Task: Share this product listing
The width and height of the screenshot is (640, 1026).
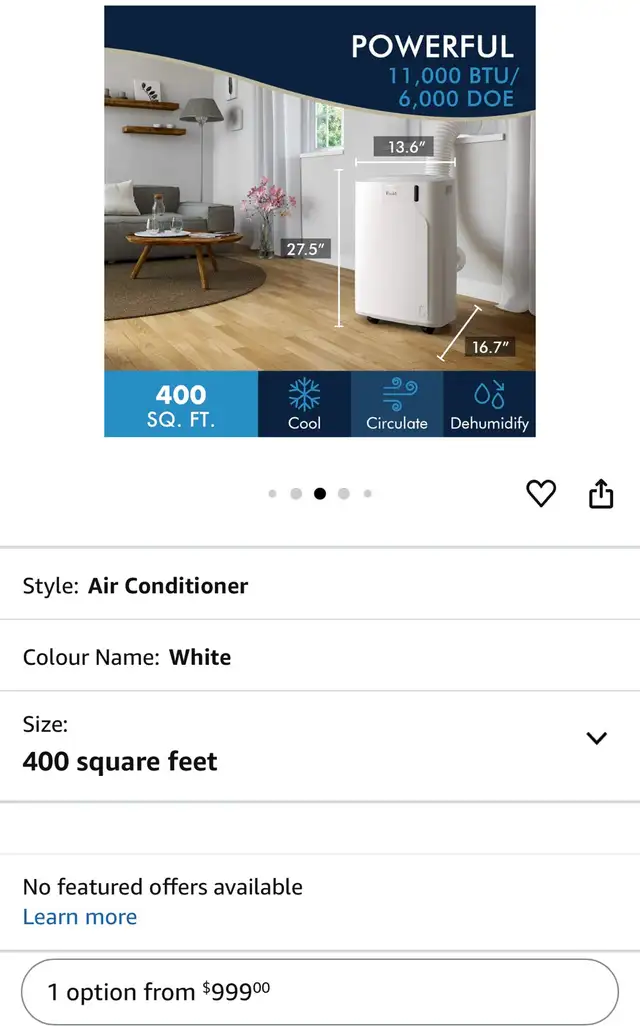Action: [x=601, y=493]
